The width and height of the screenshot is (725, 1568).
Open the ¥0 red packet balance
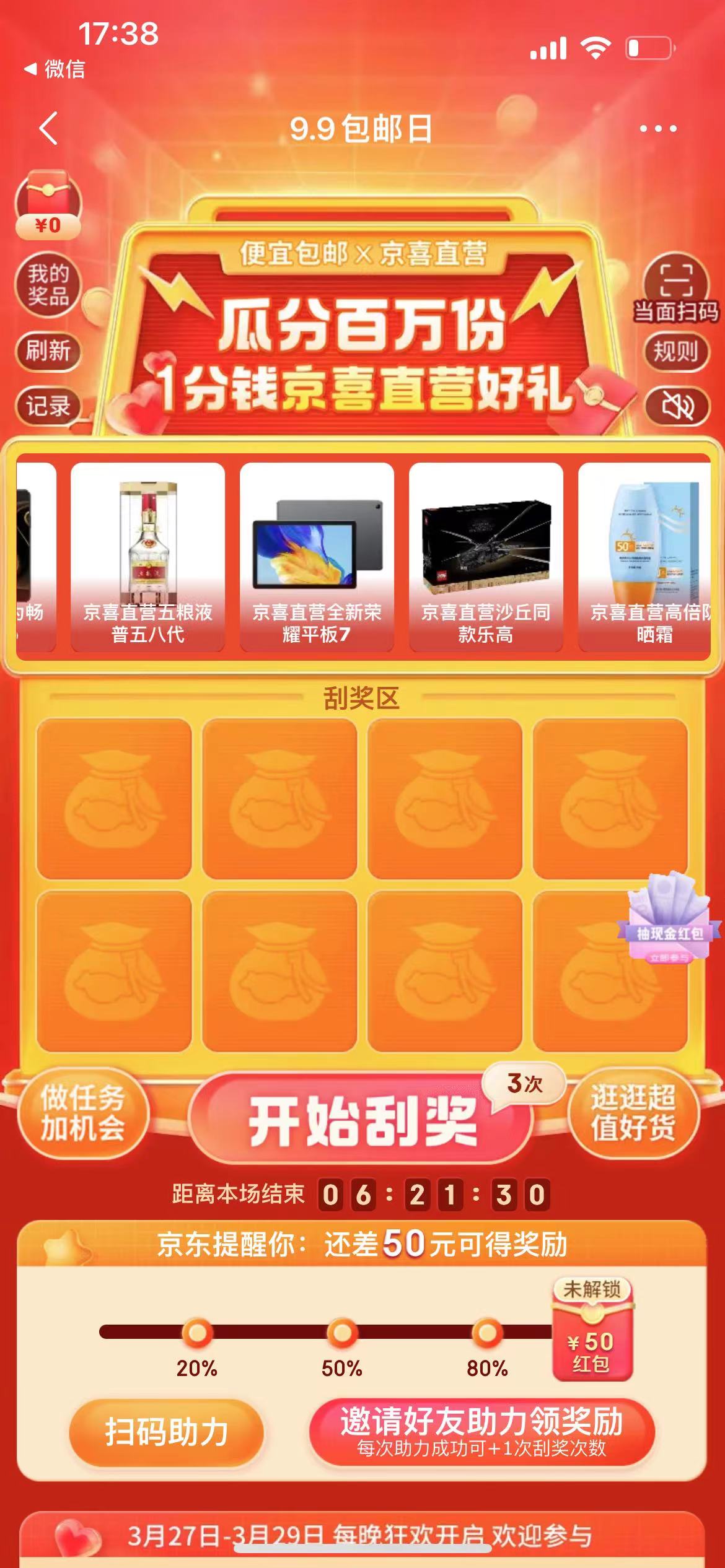pyautogui.click(x=48, y=206)
